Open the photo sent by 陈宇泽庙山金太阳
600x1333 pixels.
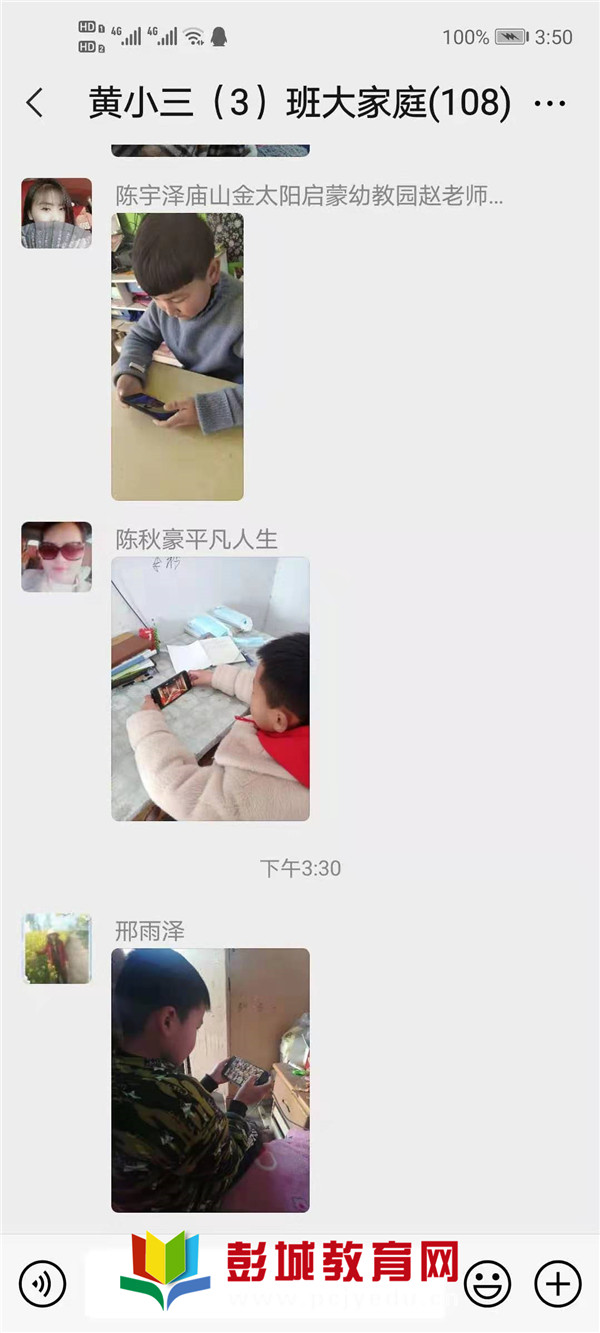(177, 356)
